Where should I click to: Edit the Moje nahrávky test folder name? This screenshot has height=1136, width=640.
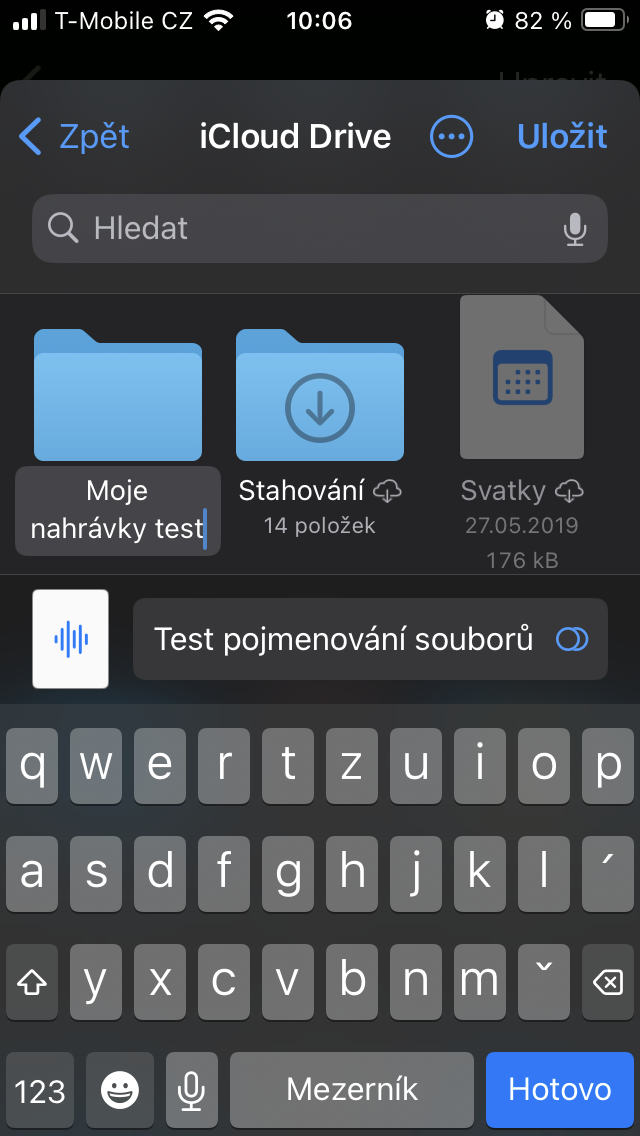click(x=118, y=510)
